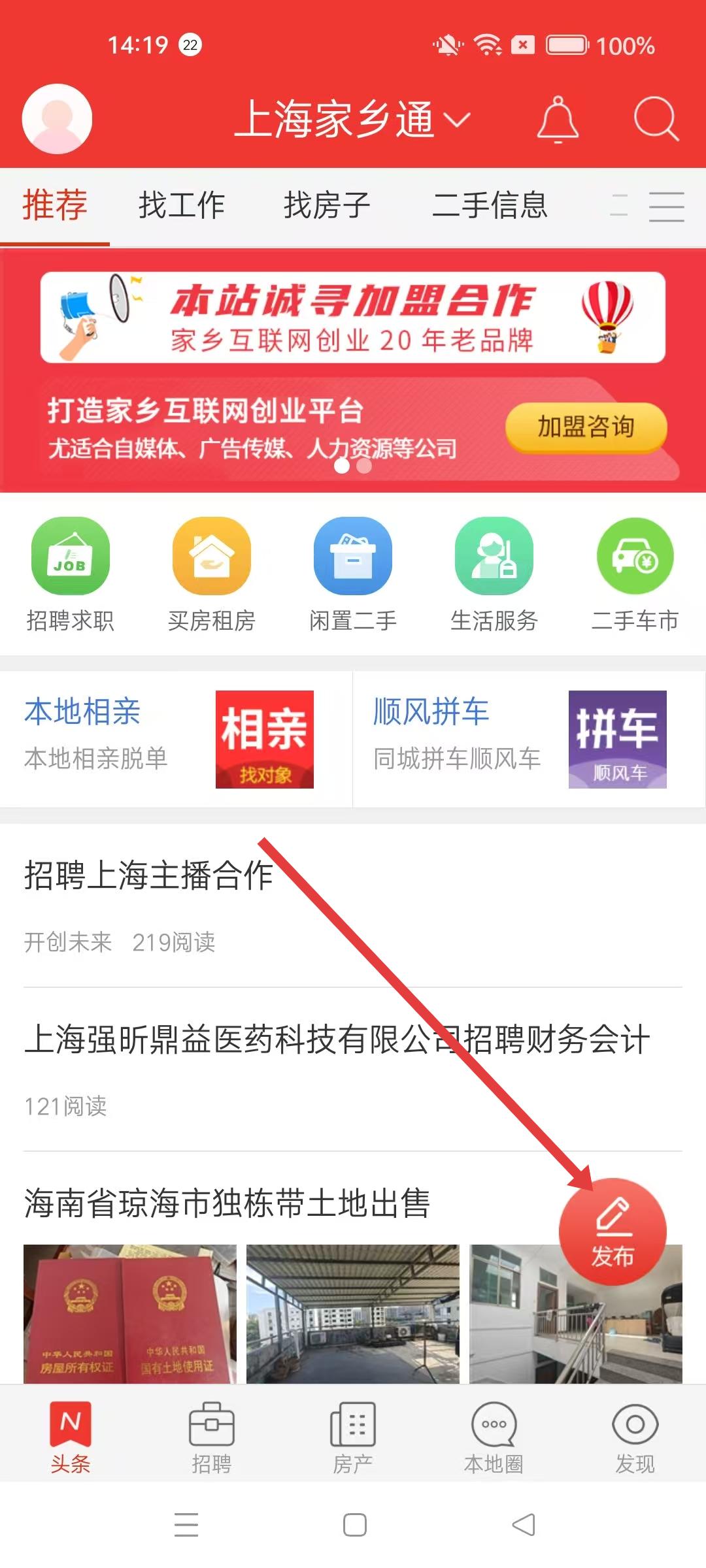Open the notifications bell
Viewport: 706px width, 1568px height.
tap(558, 120)
